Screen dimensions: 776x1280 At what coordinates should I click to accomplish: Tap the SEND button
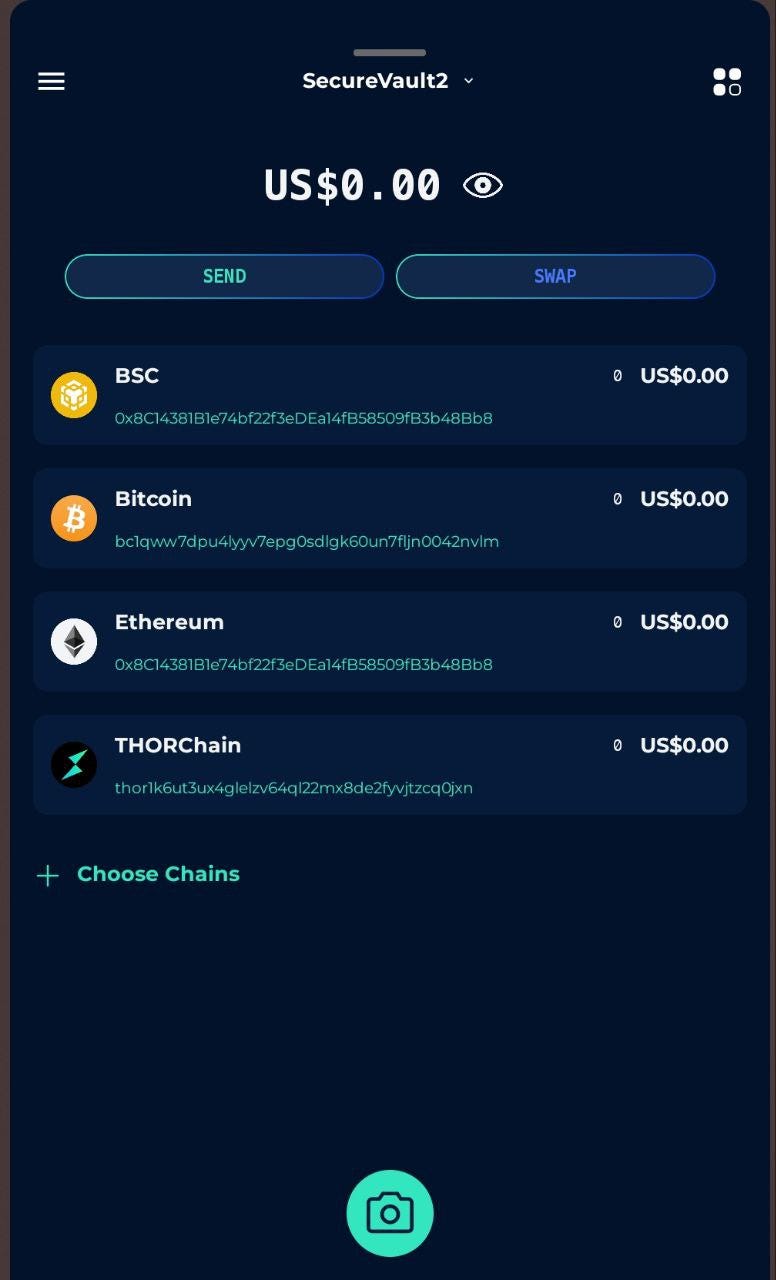[x=224, y=276]
